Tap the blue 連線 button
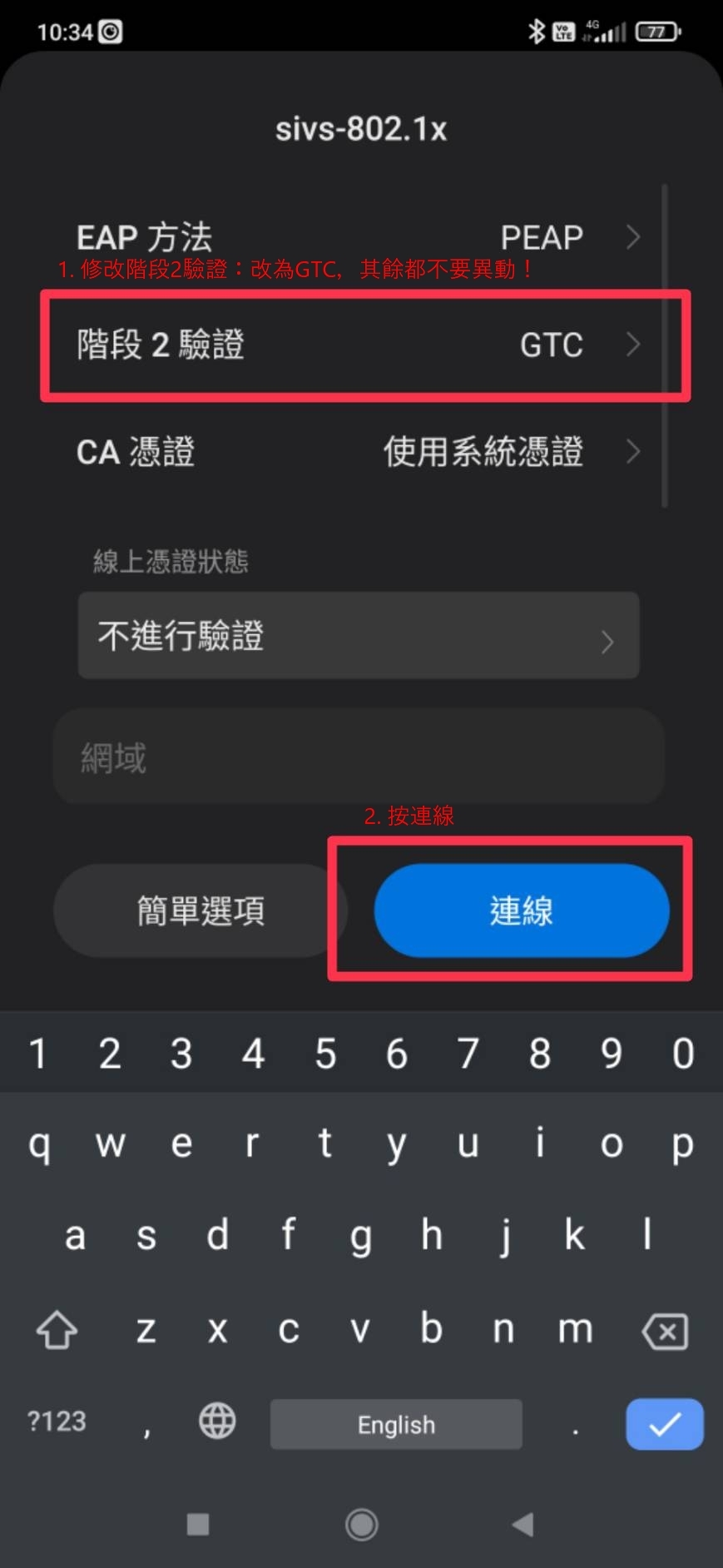723x1568 pixels. click(x=522, y=911)
